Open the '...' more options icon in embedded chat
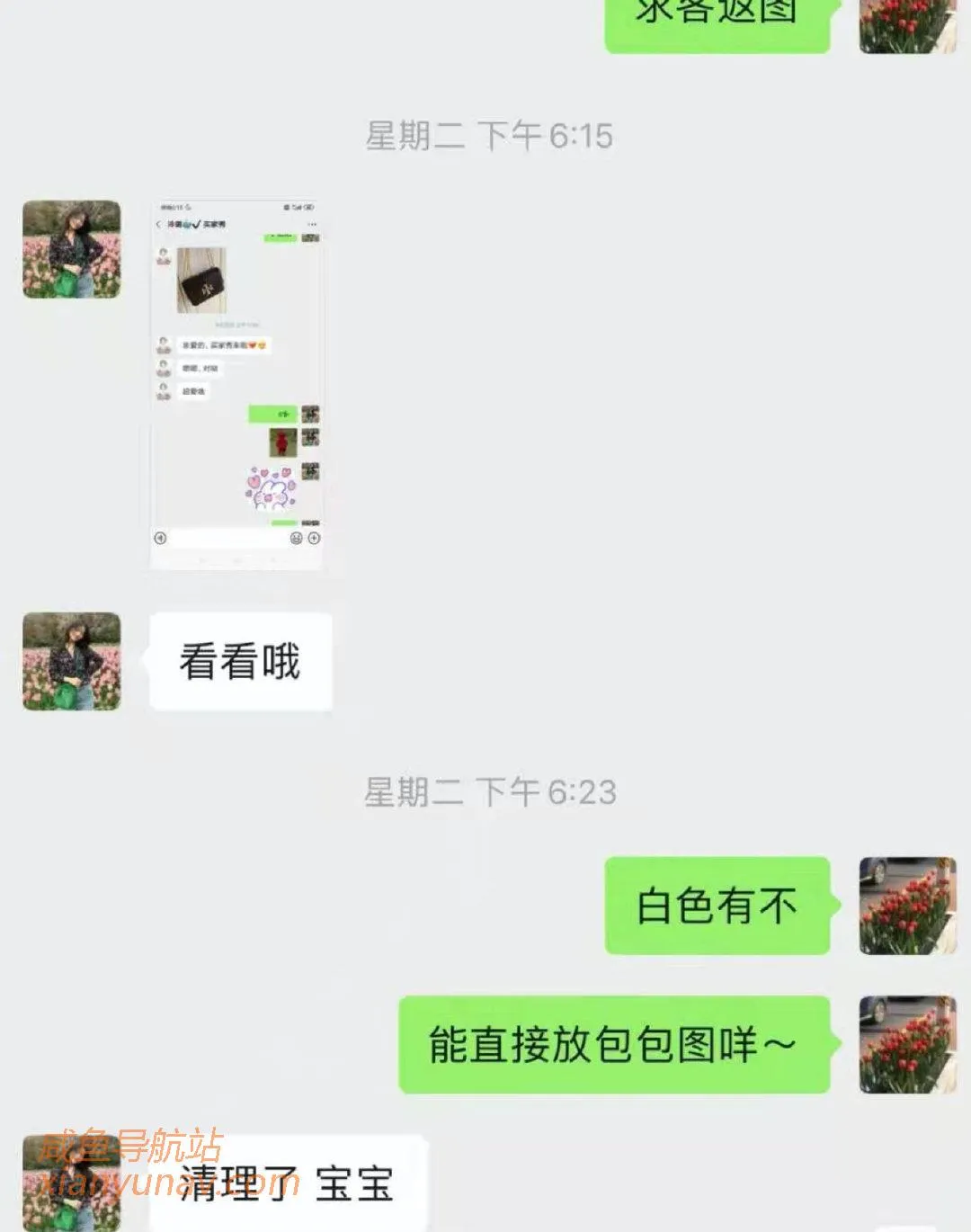The height and width of the screenshot is (1232, 971). pos(313,223)
